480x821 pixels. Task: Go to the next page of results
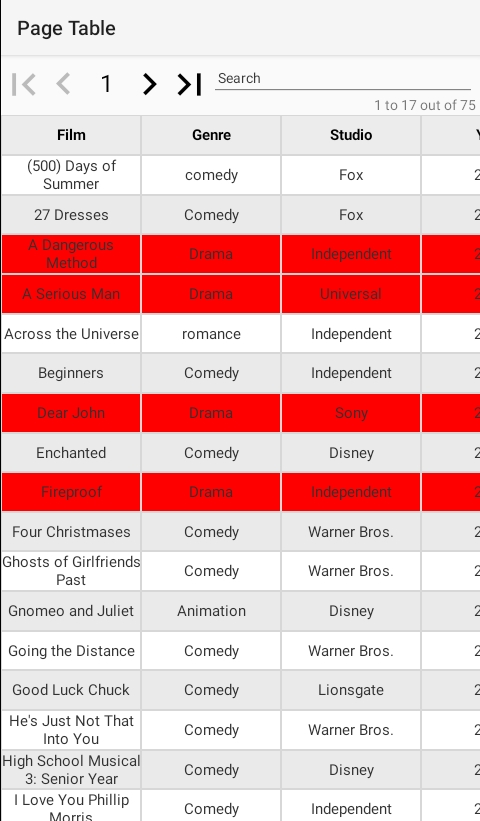point(149,84)
